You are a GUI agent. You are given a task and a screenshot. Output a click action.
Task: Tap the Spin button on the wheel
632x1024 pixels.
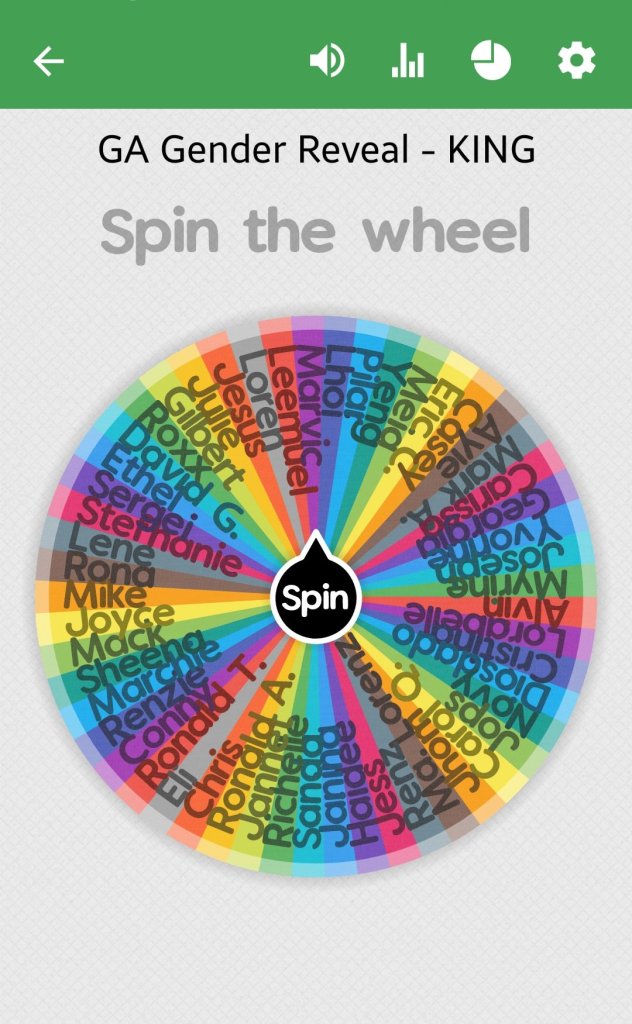click(x=316, y=597)
